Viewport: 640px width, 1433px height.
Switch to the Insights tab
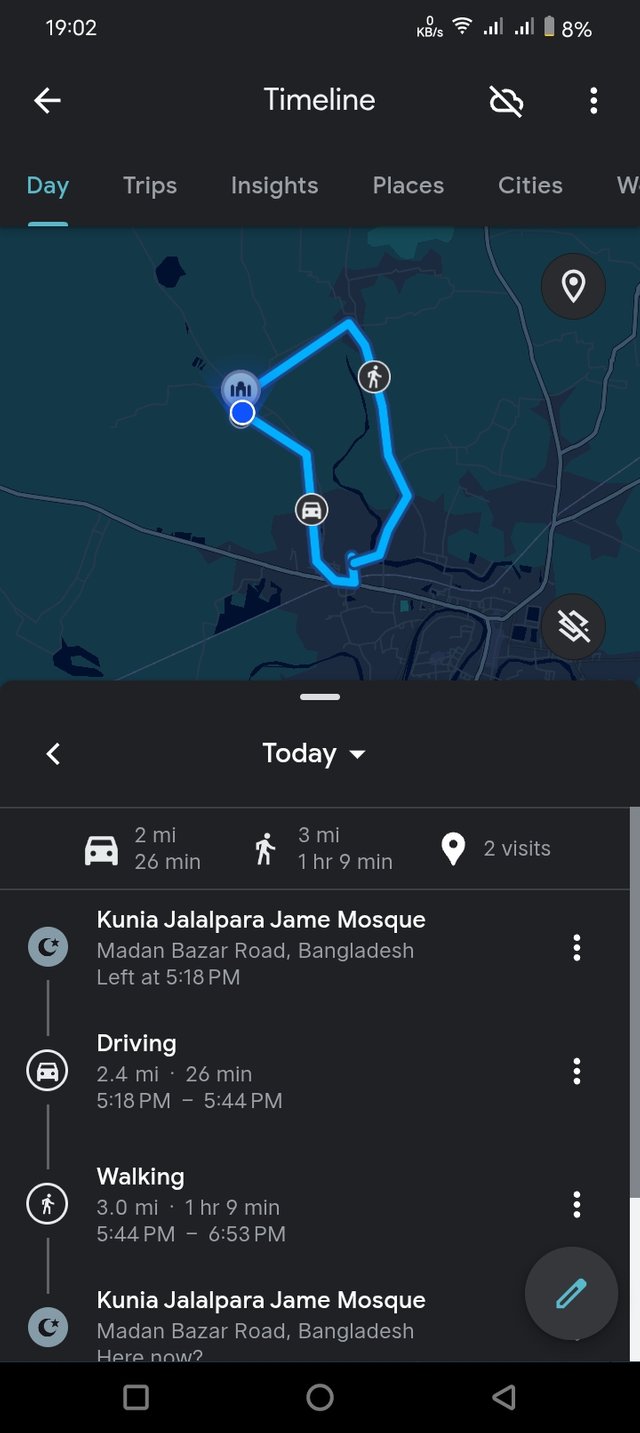click(x=274, y=186)
